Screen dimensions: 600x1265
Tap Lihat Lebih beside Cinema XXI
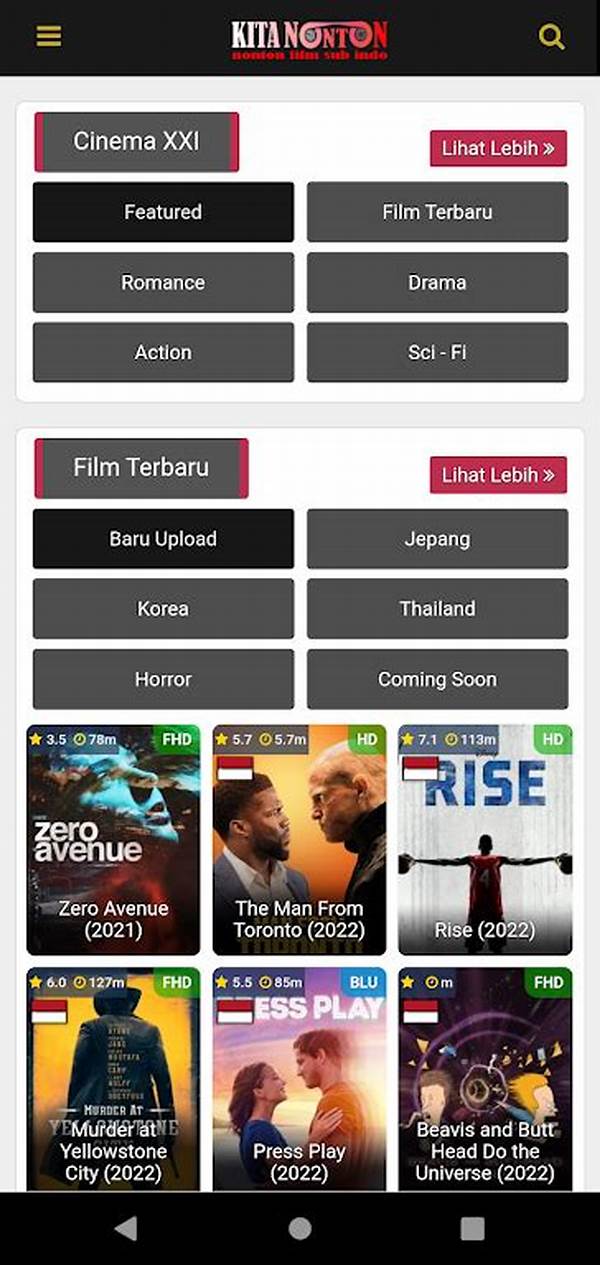coord(498,149)
